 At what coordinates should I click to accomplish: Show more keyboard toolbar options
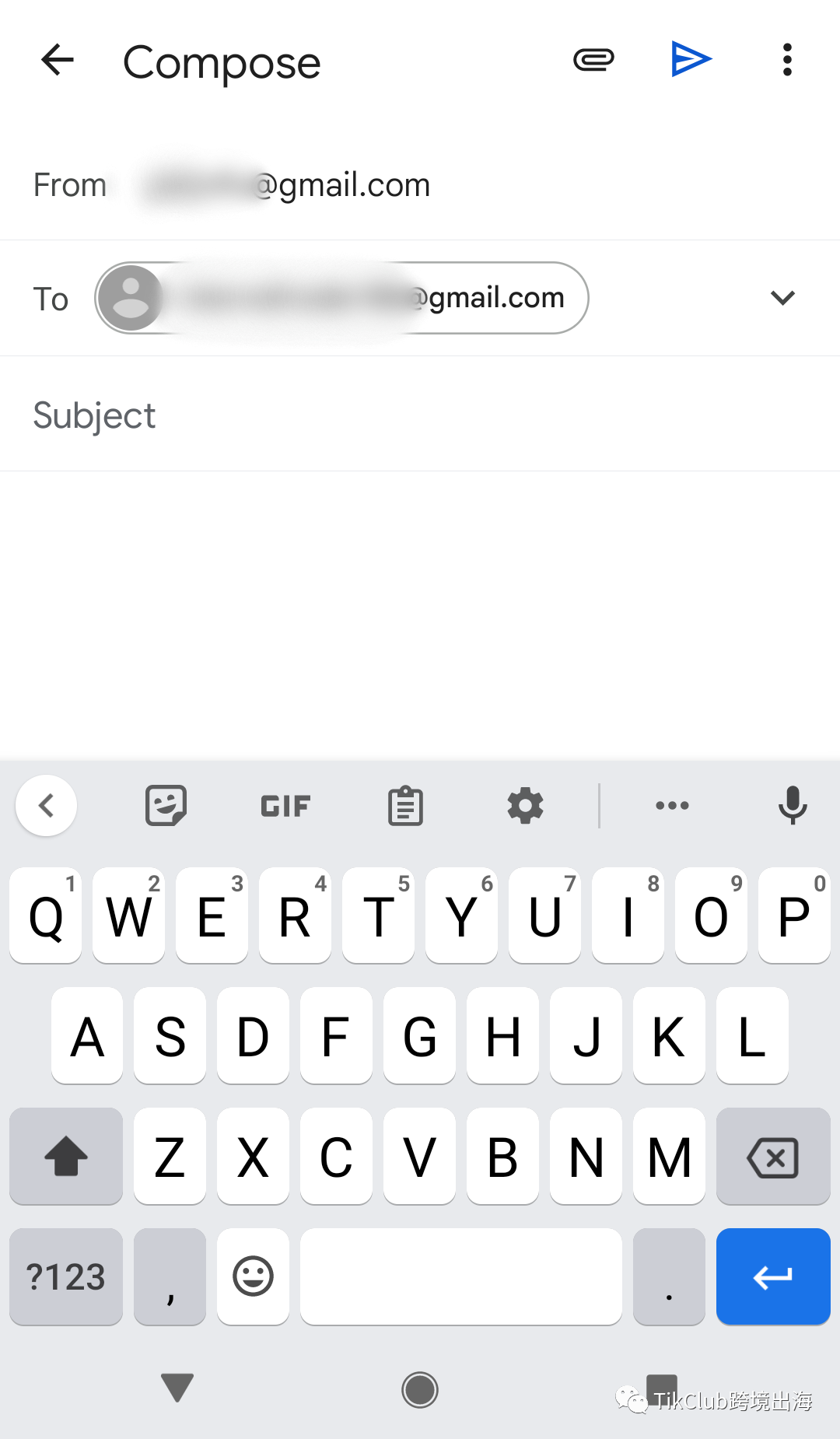coord(672,806)
